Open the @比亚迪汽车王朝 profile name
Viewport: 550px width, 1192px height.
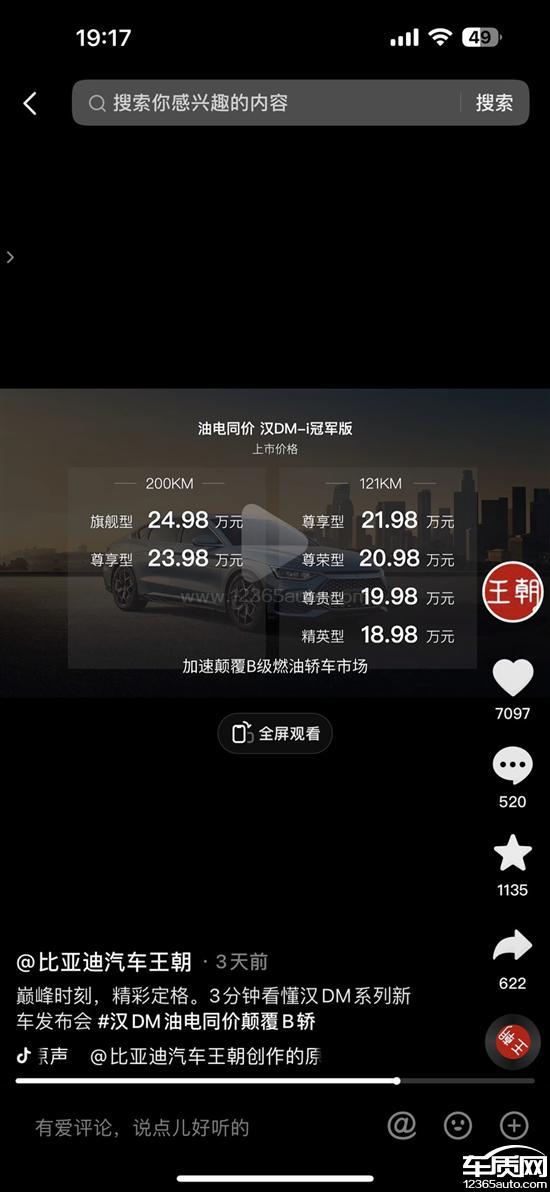tap(104, 962)
